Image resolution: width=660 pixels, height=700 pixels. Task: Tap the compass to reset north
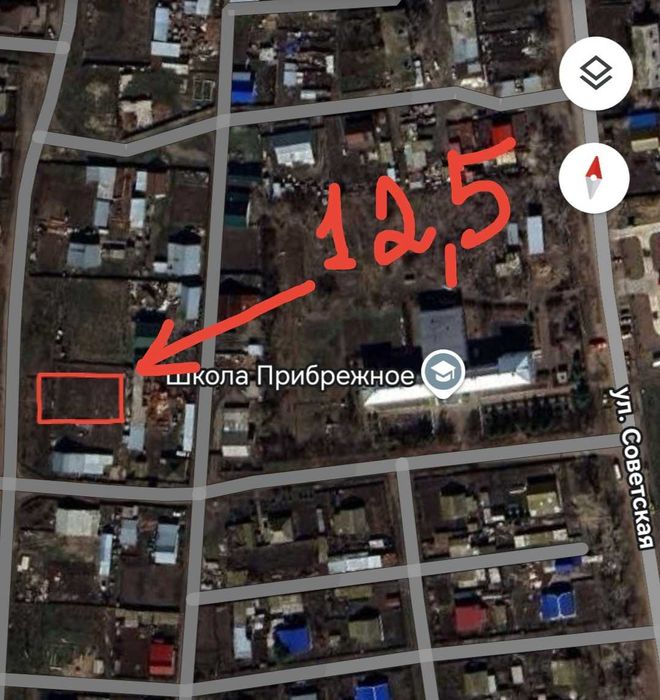click(x=595, y=179)
